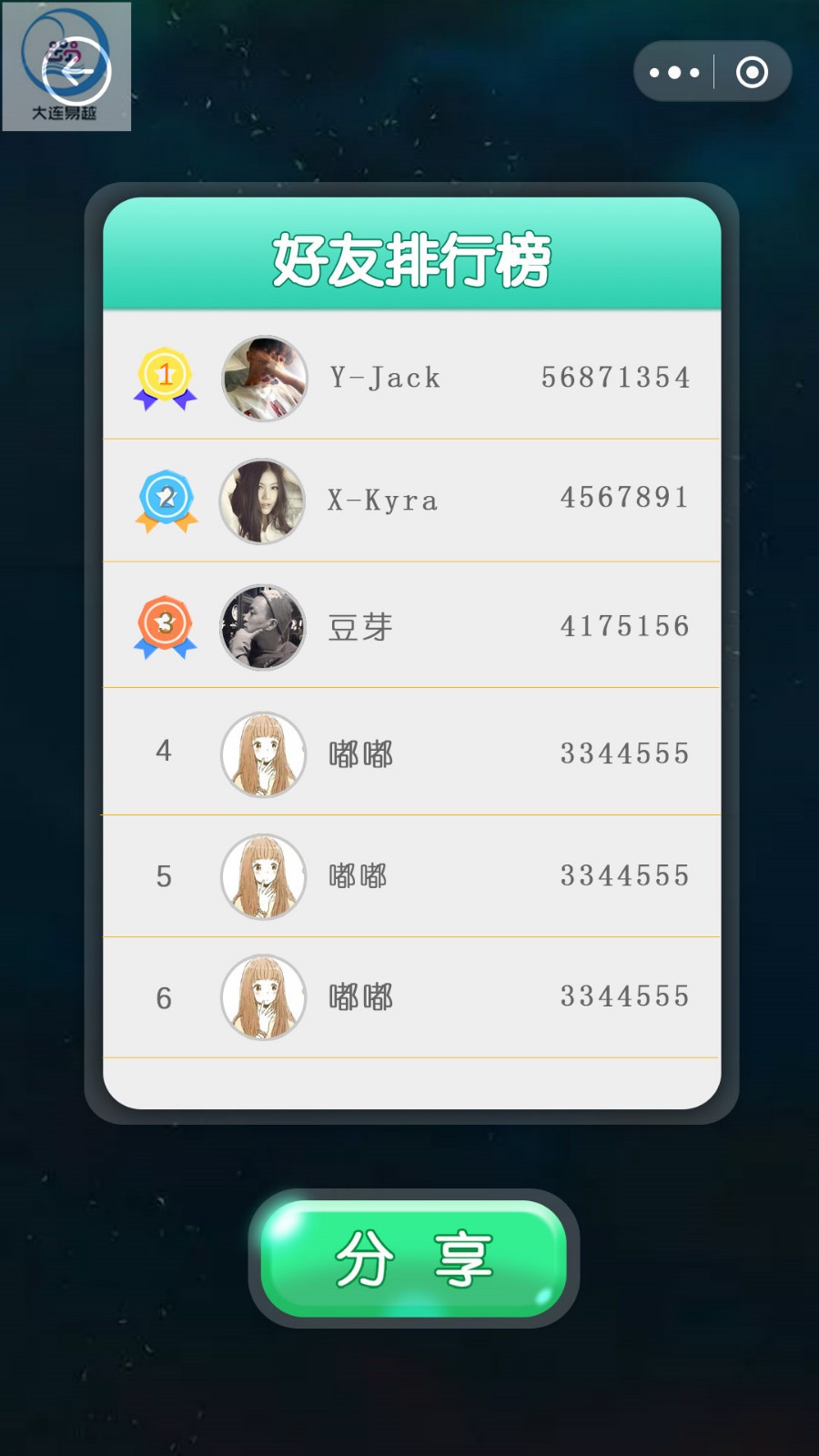Tap the name 嘟嘟 in rank 4

pyautogui.click(x=359, y=753)
